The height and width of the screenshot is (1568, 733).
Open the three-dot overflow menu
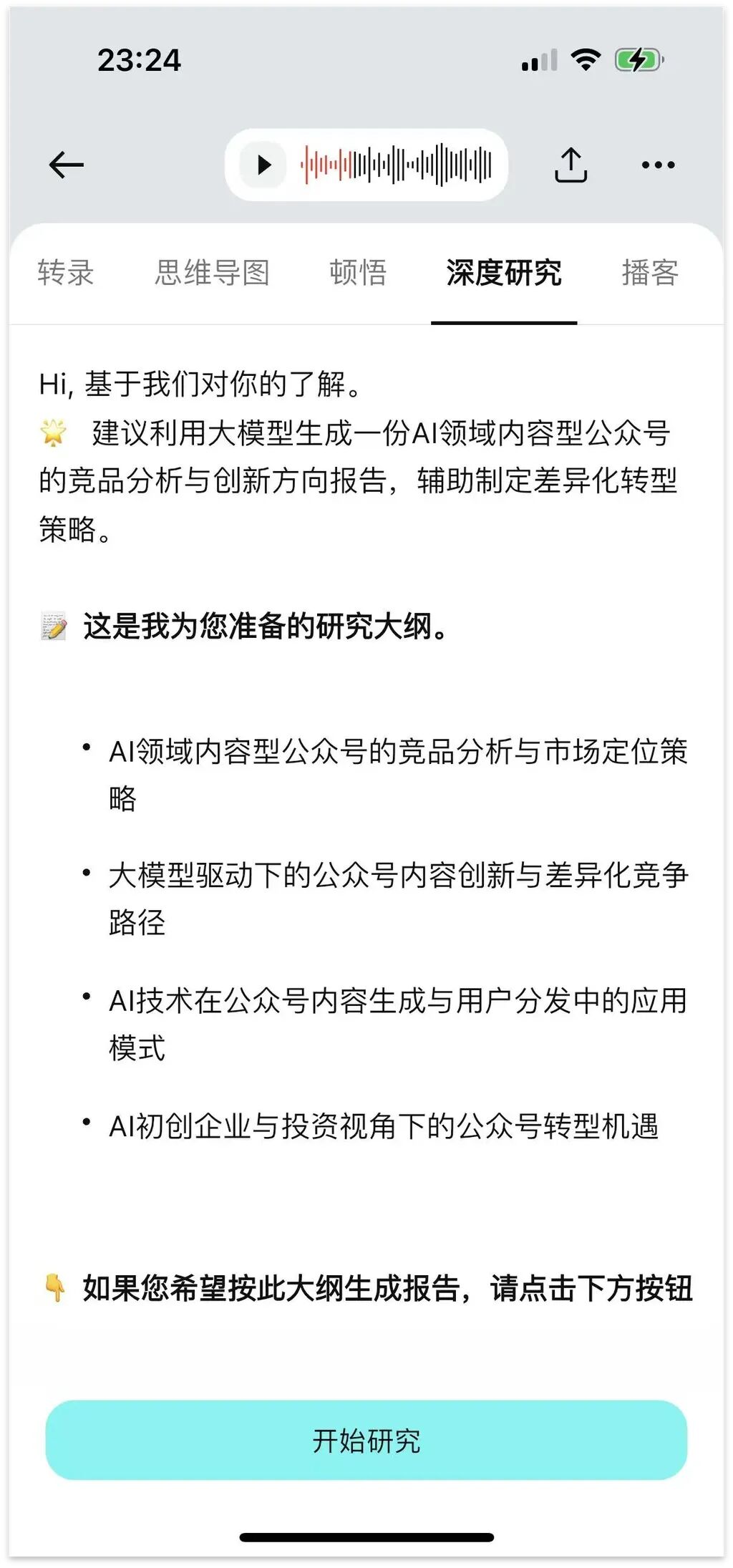[x=658, y=165]
